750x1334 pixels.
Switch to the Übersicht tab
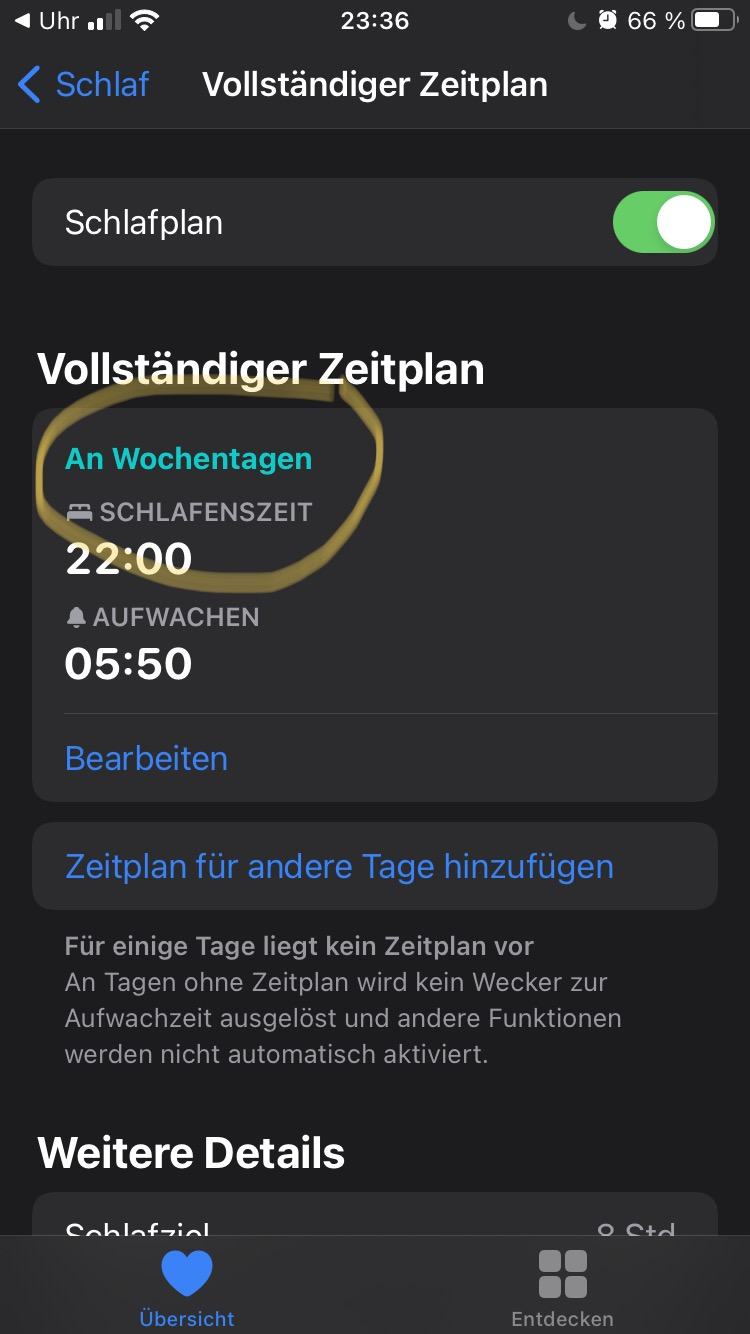187,1288
